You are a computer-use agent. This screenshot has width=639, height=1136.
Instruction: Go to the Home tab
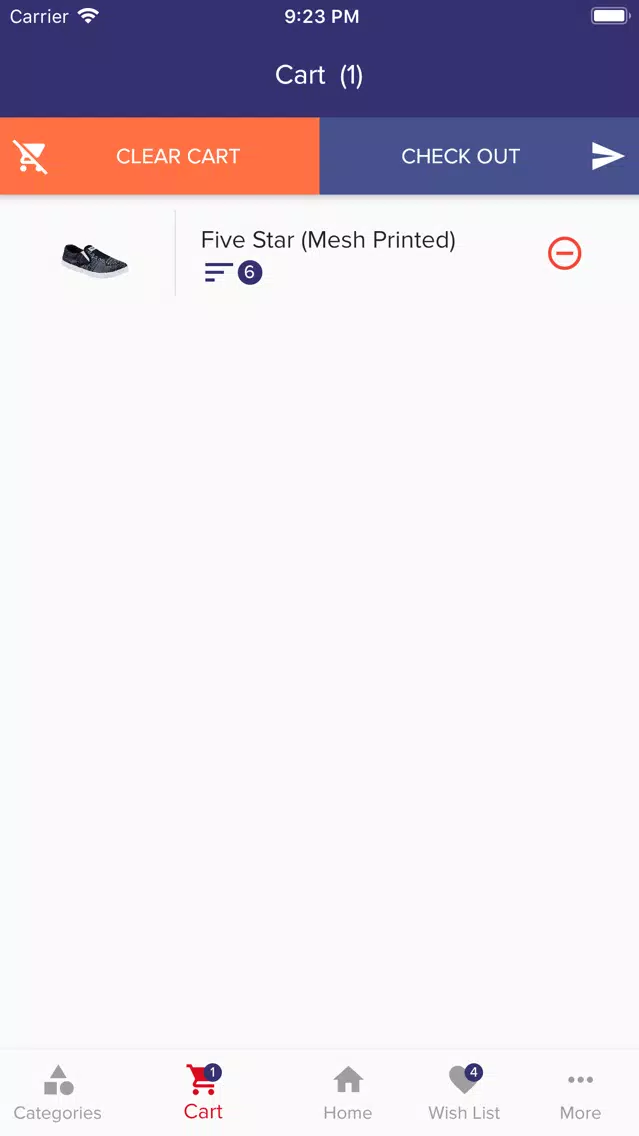click(348, 1093)
